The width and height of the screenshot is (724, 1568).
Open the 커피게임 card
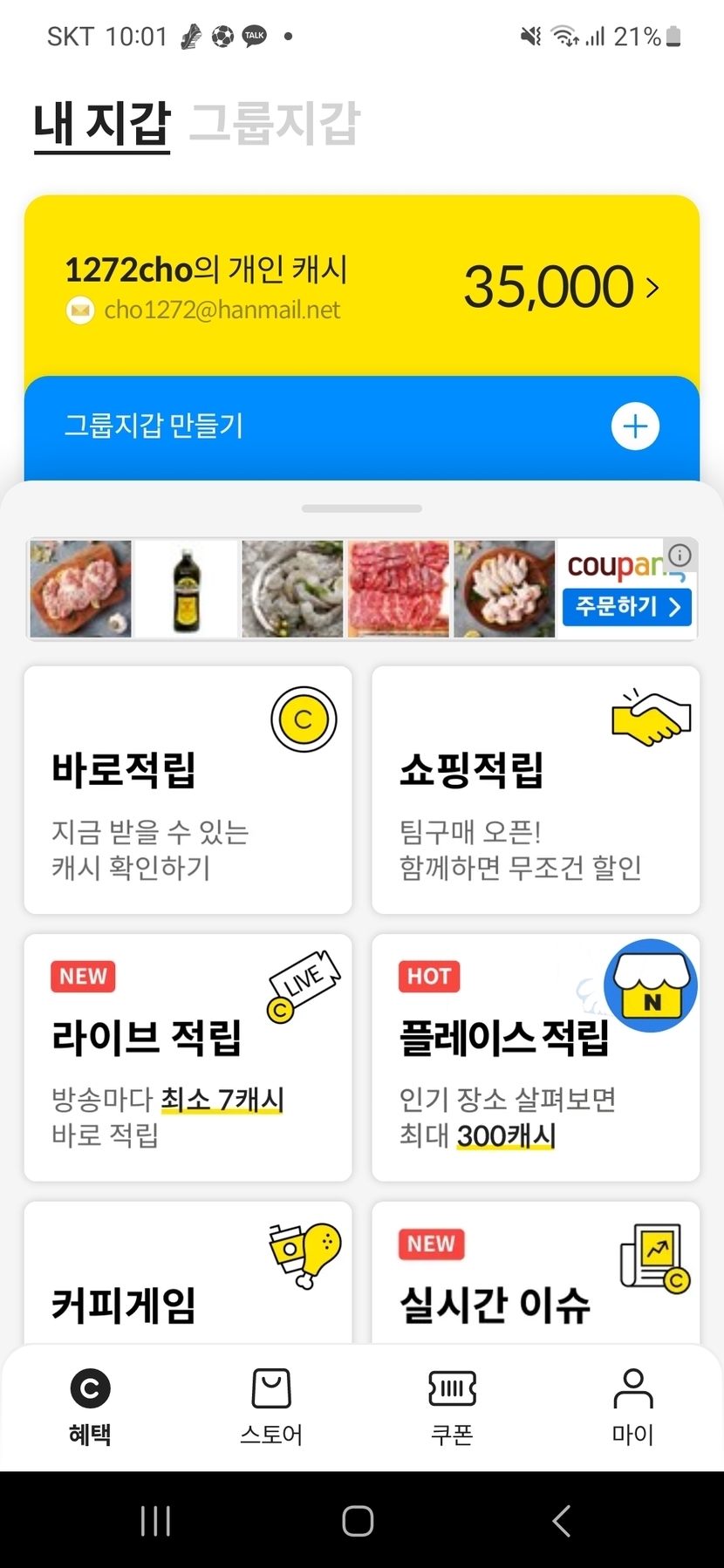[188, 1282]
